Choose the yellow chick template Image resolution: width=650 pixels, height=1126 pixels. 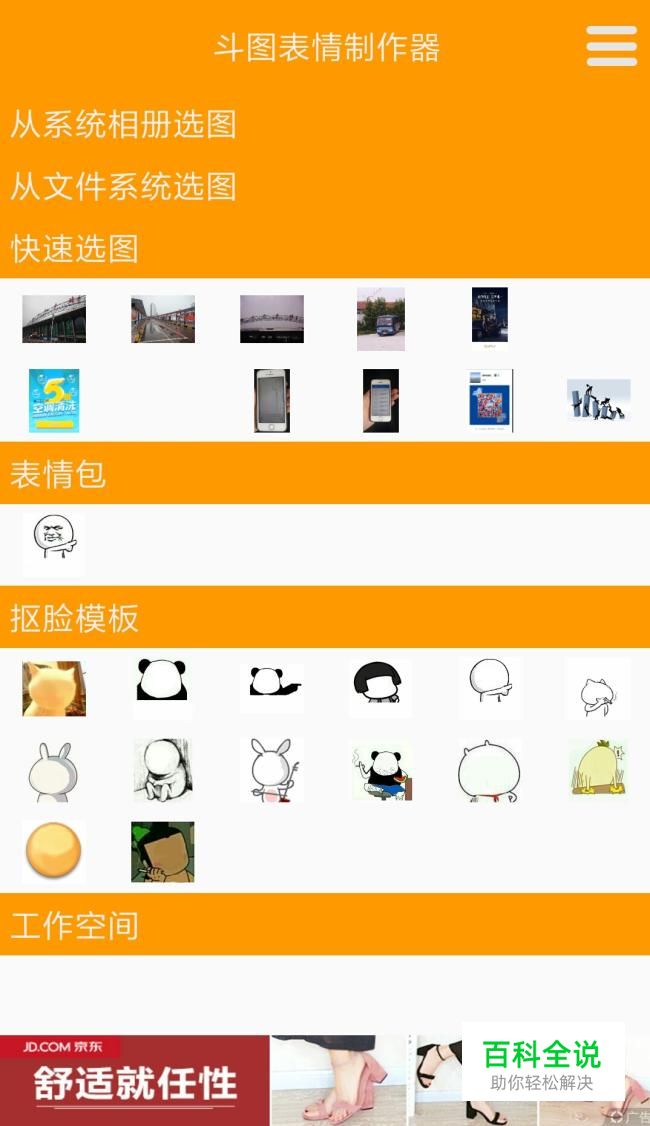tap(598, 771)
